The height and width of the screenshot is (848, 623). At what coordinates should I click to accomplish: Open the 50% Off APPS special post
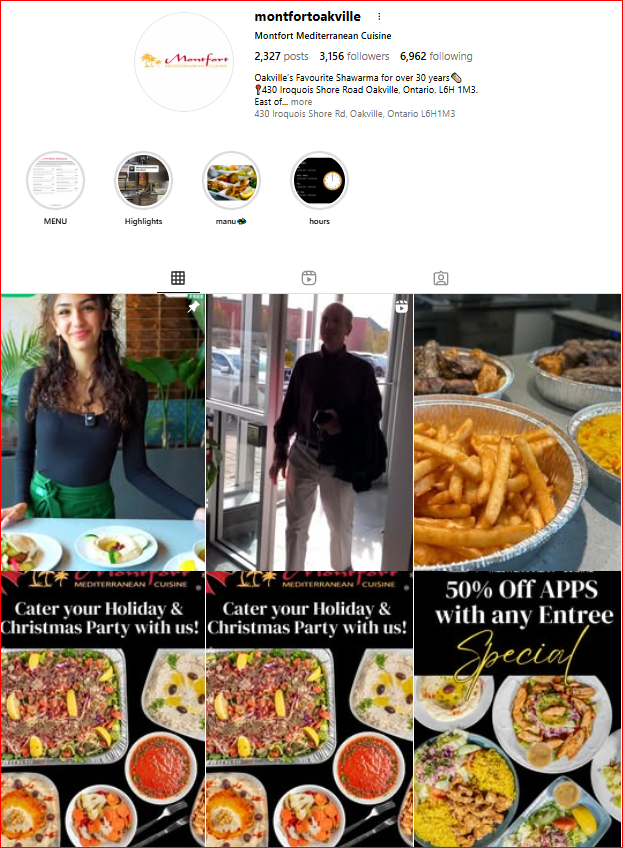[517, 710]
